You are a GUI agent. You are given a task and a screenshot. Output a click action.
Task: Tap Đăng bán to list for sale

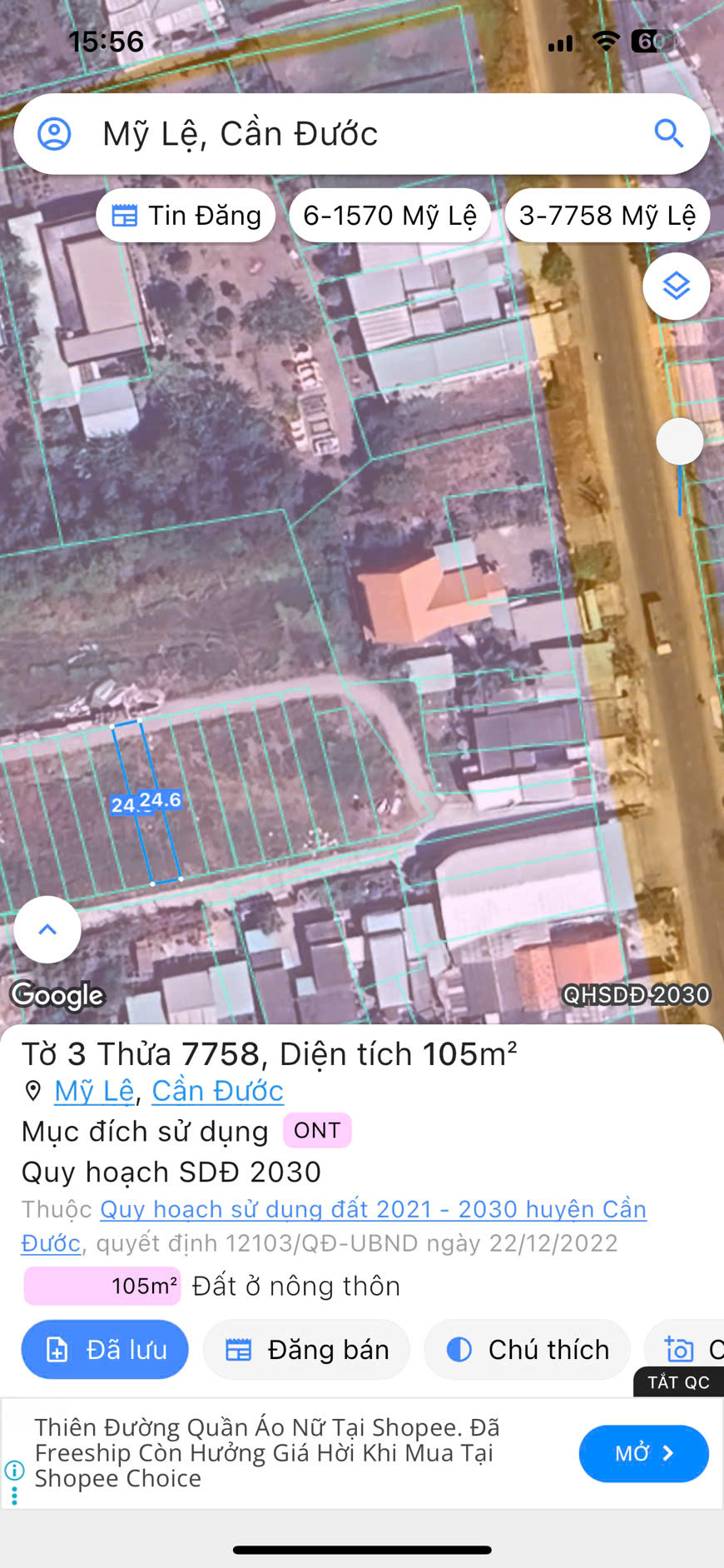click(307, 1349)
